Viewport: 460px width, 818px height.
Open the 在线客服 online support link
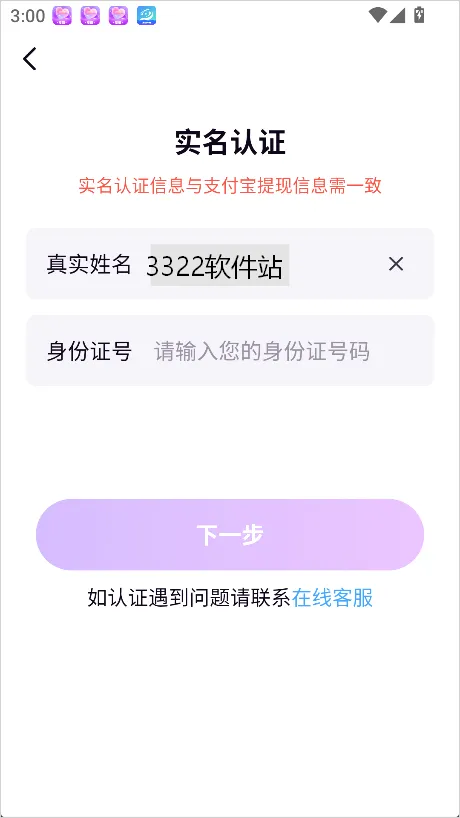coord(332,598)
